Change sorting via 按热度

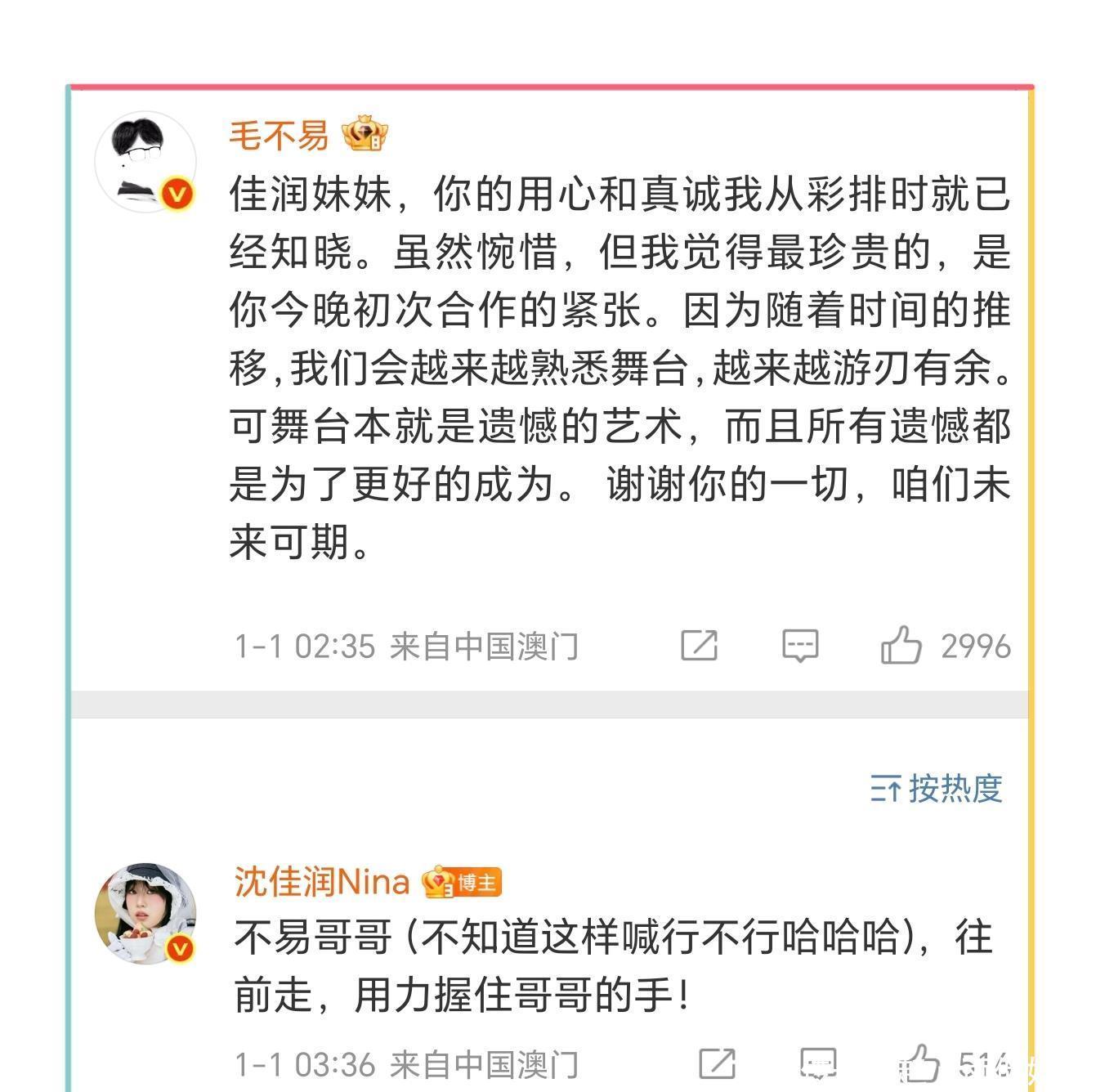(937, 788)
